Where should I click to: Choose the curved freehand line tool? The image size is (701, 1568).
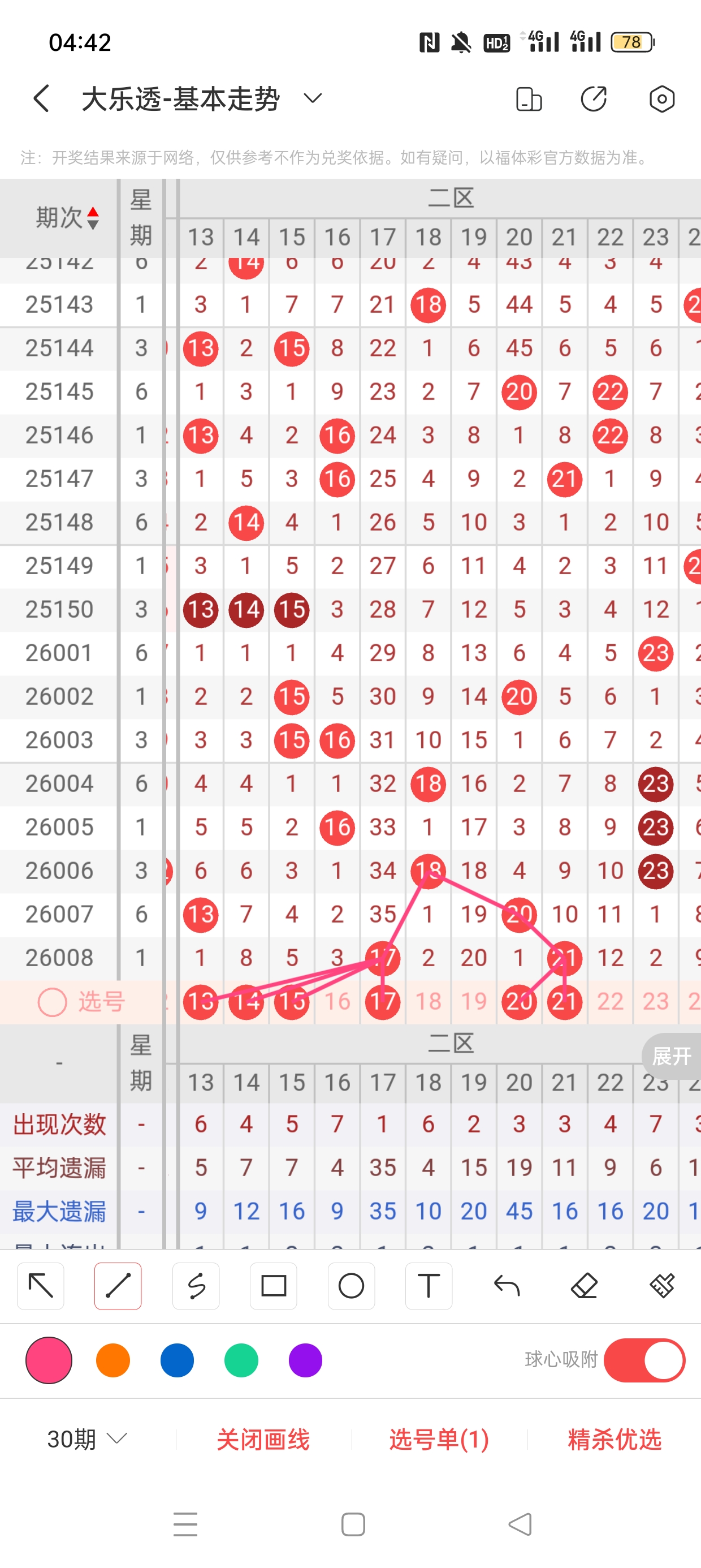pyautogui.click(x=196, y=1286)
